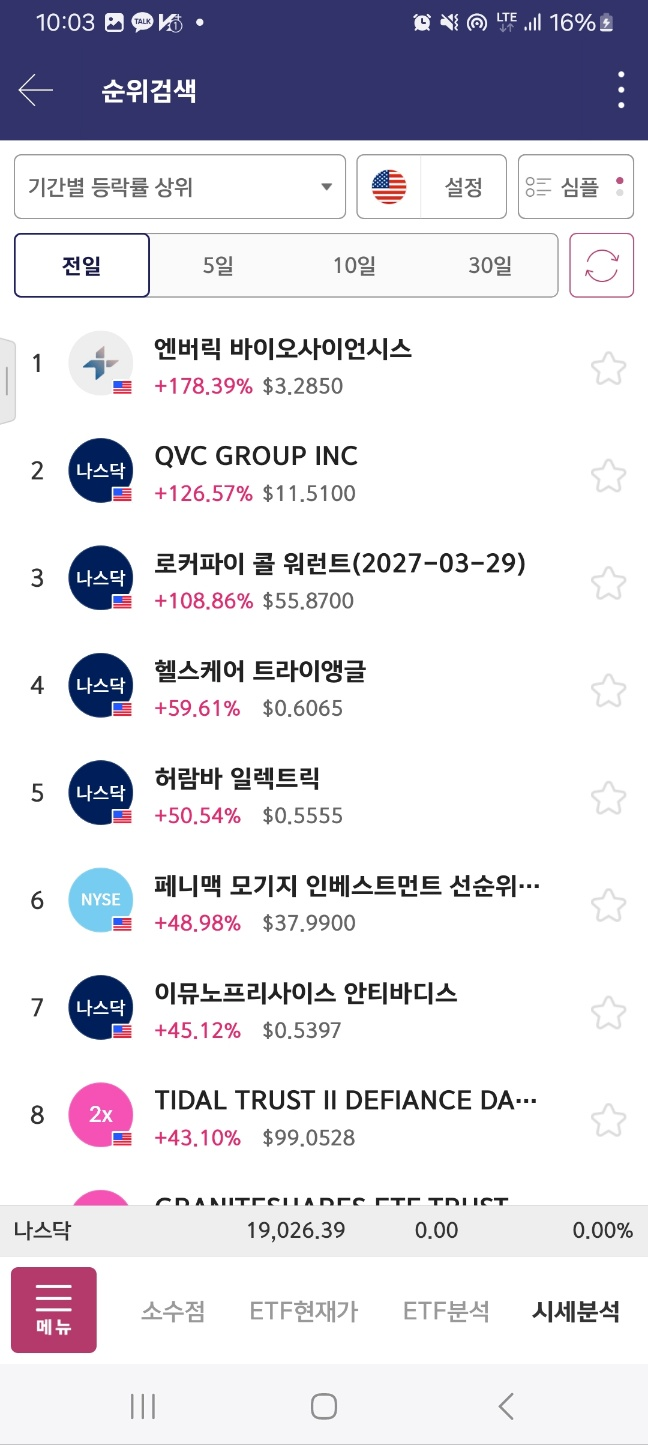Star 이뮤노프리사이스 안티바디스 as favorite
648x1445 pixels.
click(608, 1012)
